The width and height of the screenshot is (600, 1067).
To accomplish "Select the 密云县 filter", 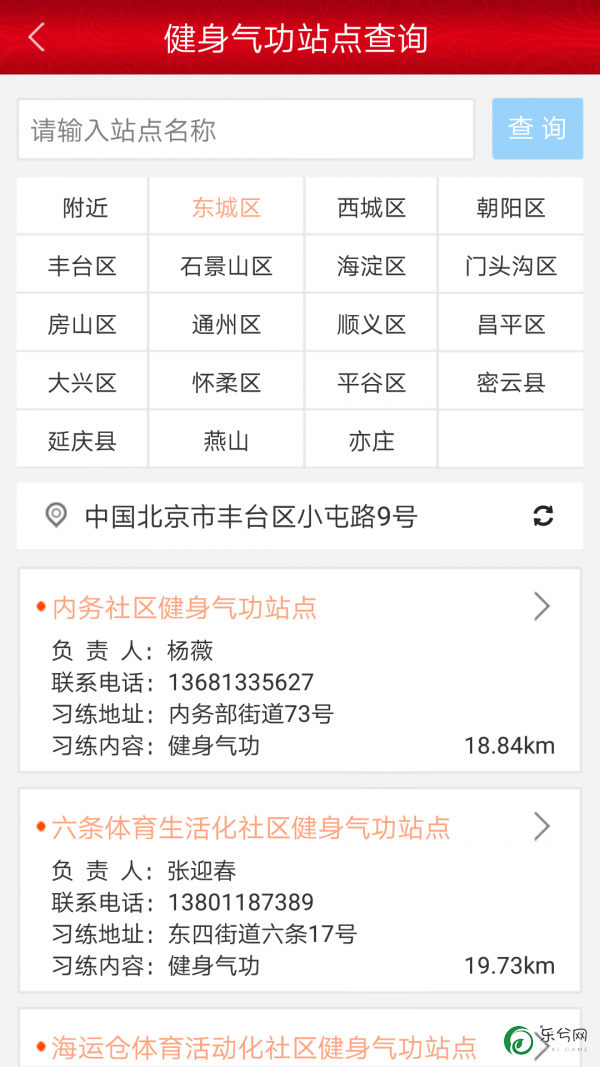I will pos(511,382).
